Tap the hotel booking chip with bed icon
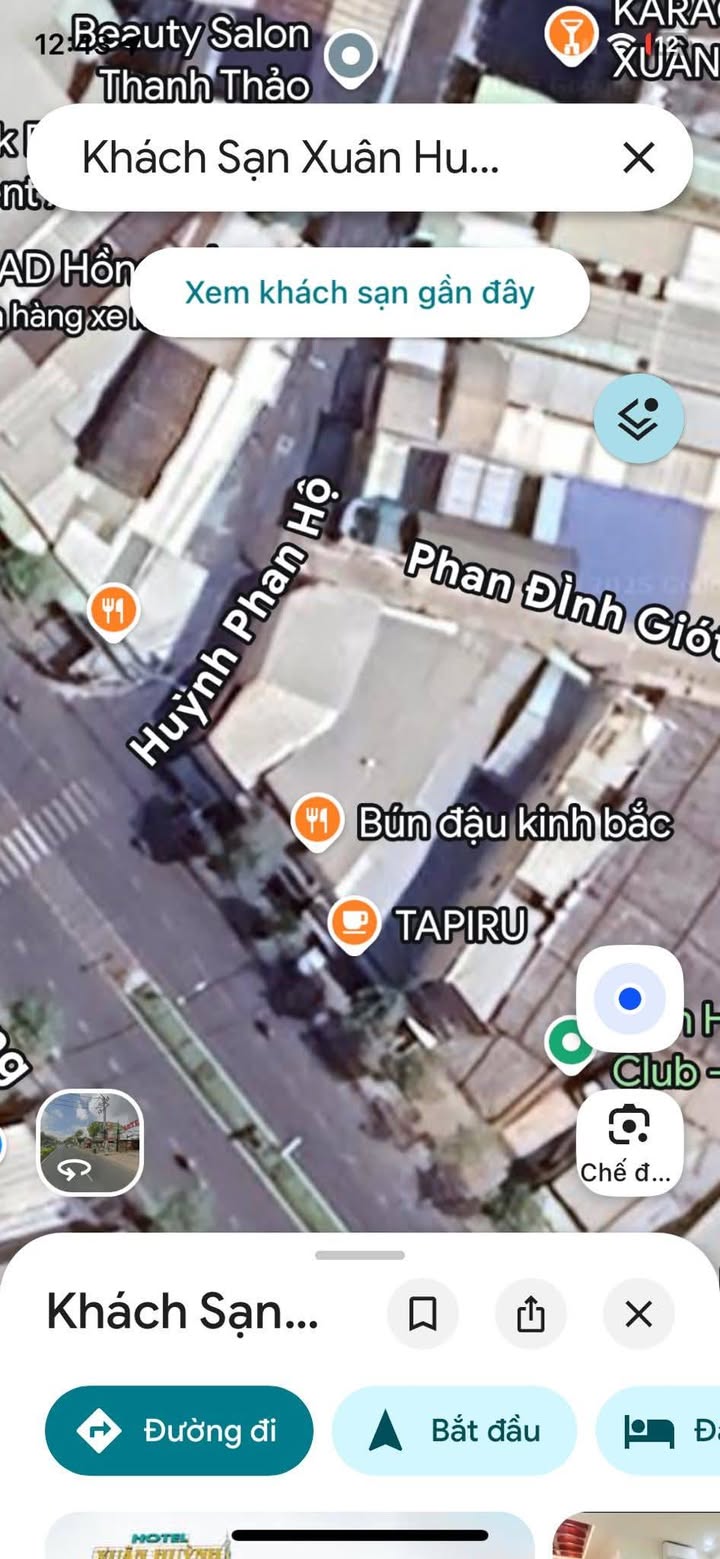Screen dimensions: 720x1559 click(x=665, y=1430)
